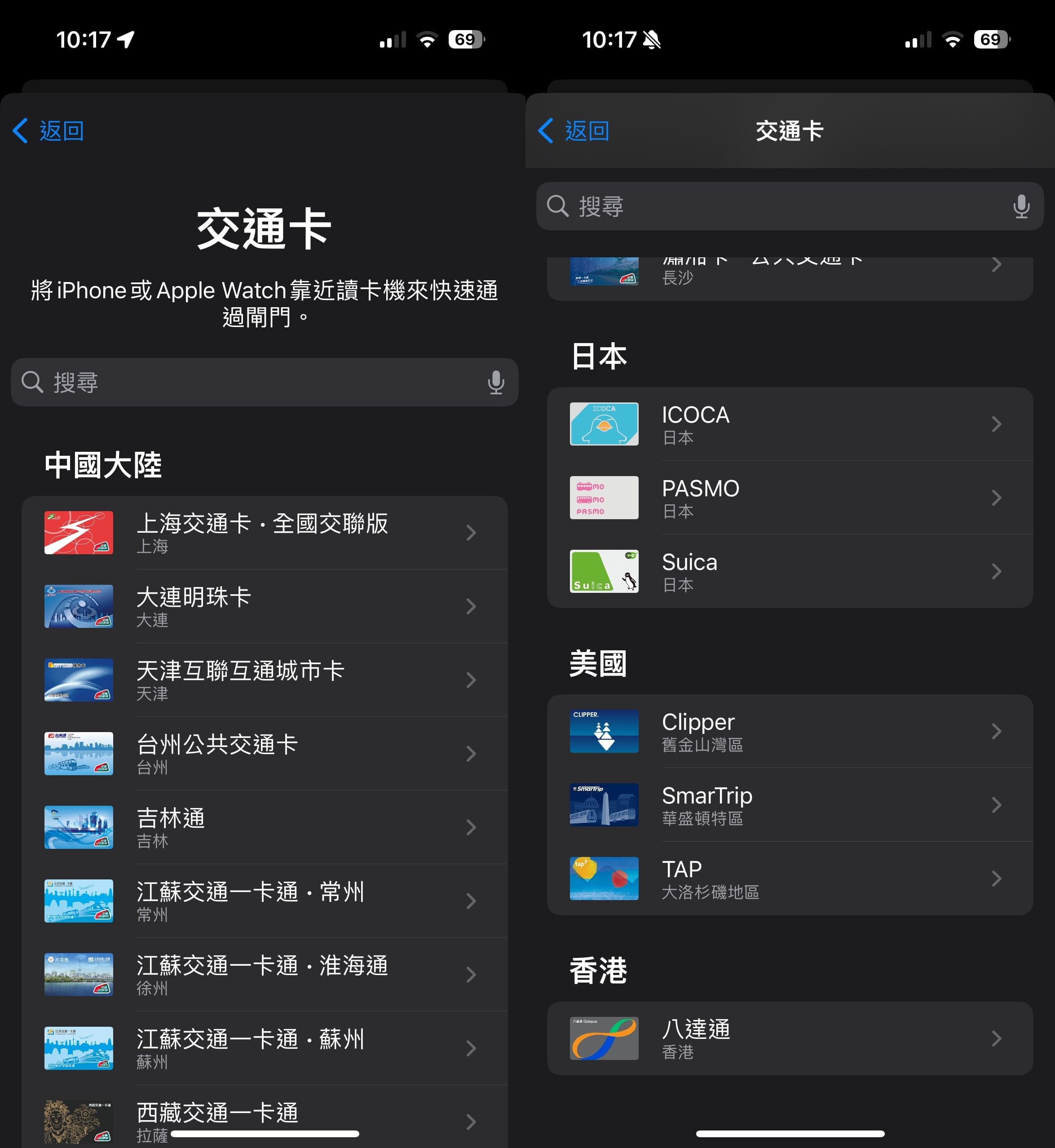1055x1148 pixels.
Task: Select 江蘇交通一卡通・常州
Action: point(263,900)
